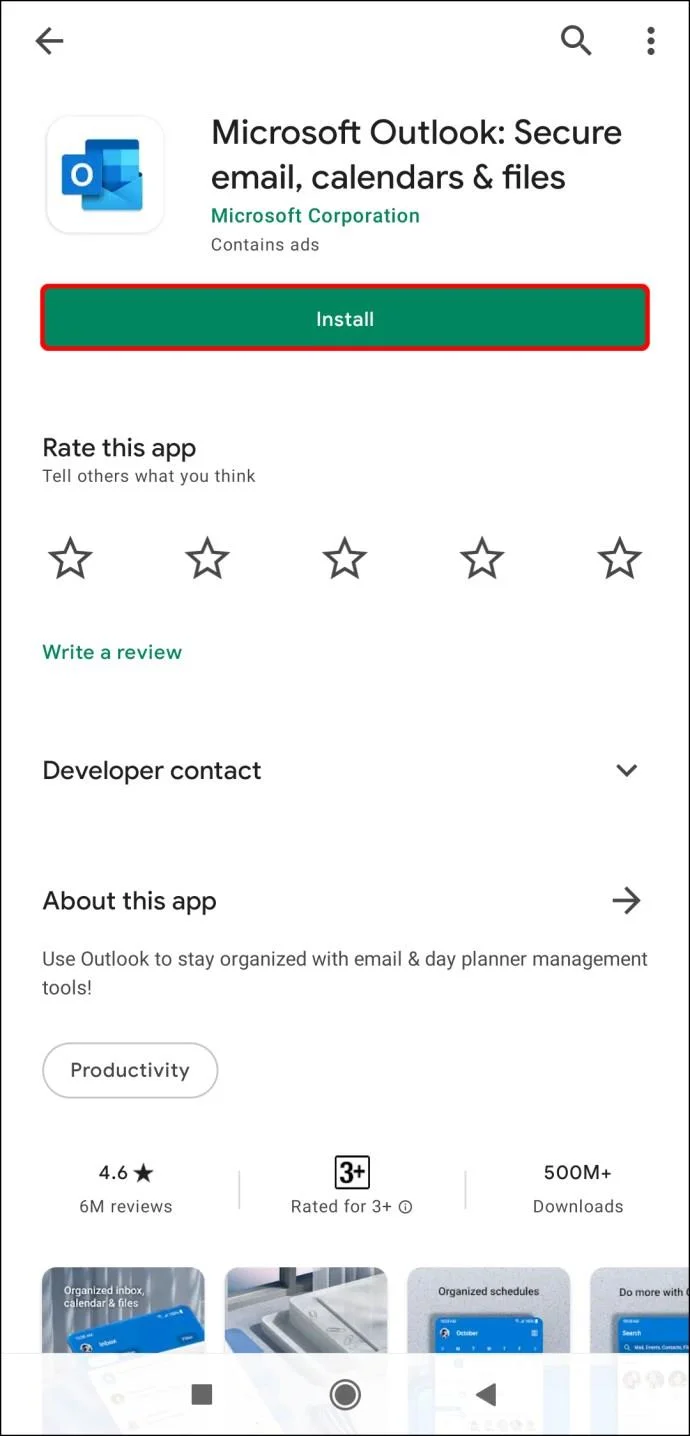The image size is (690, 1436).
Task: Open About this app details
Action: [626, 901]
